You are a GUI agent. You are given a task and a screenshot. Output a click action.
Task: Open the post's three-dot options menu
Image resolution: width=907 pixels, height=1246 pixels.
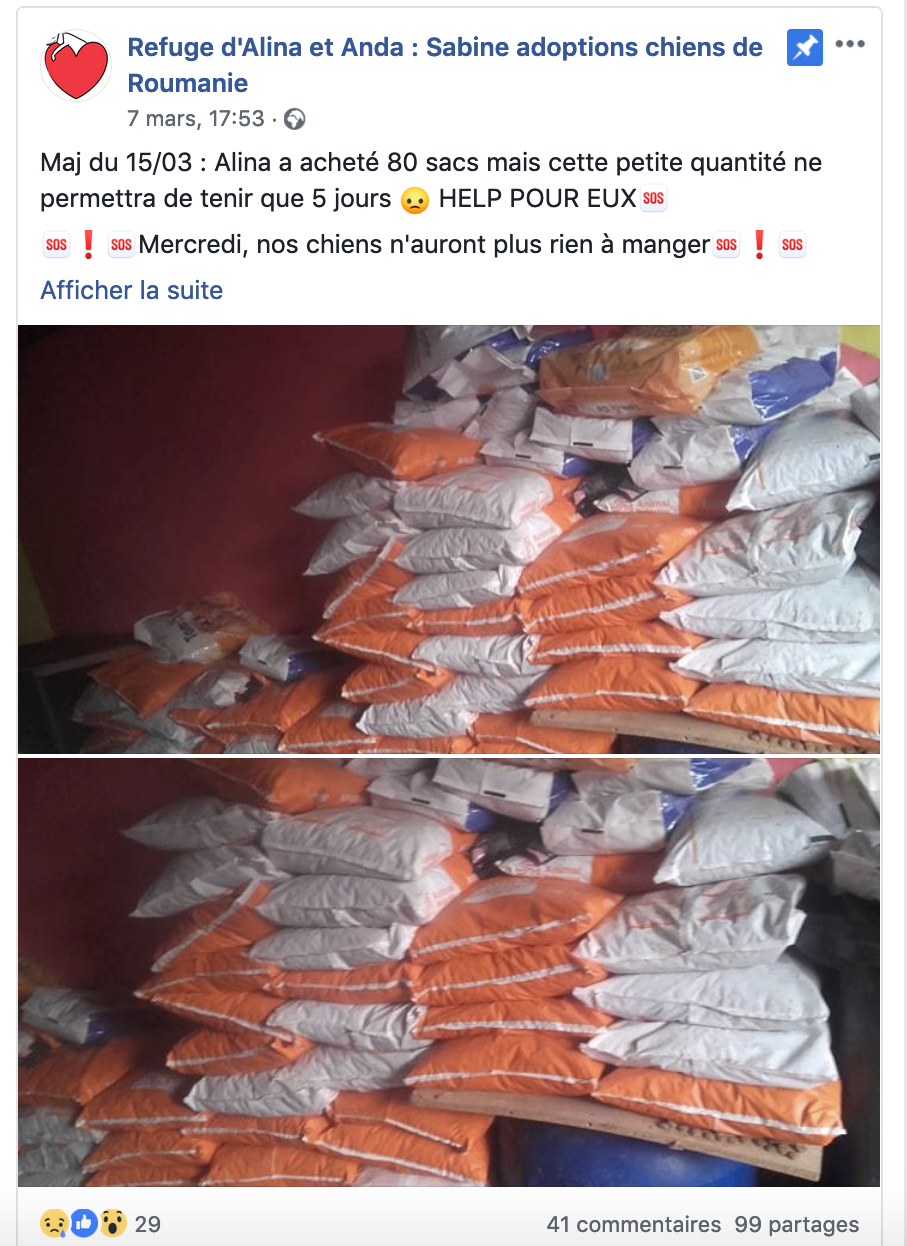(849, 45)
